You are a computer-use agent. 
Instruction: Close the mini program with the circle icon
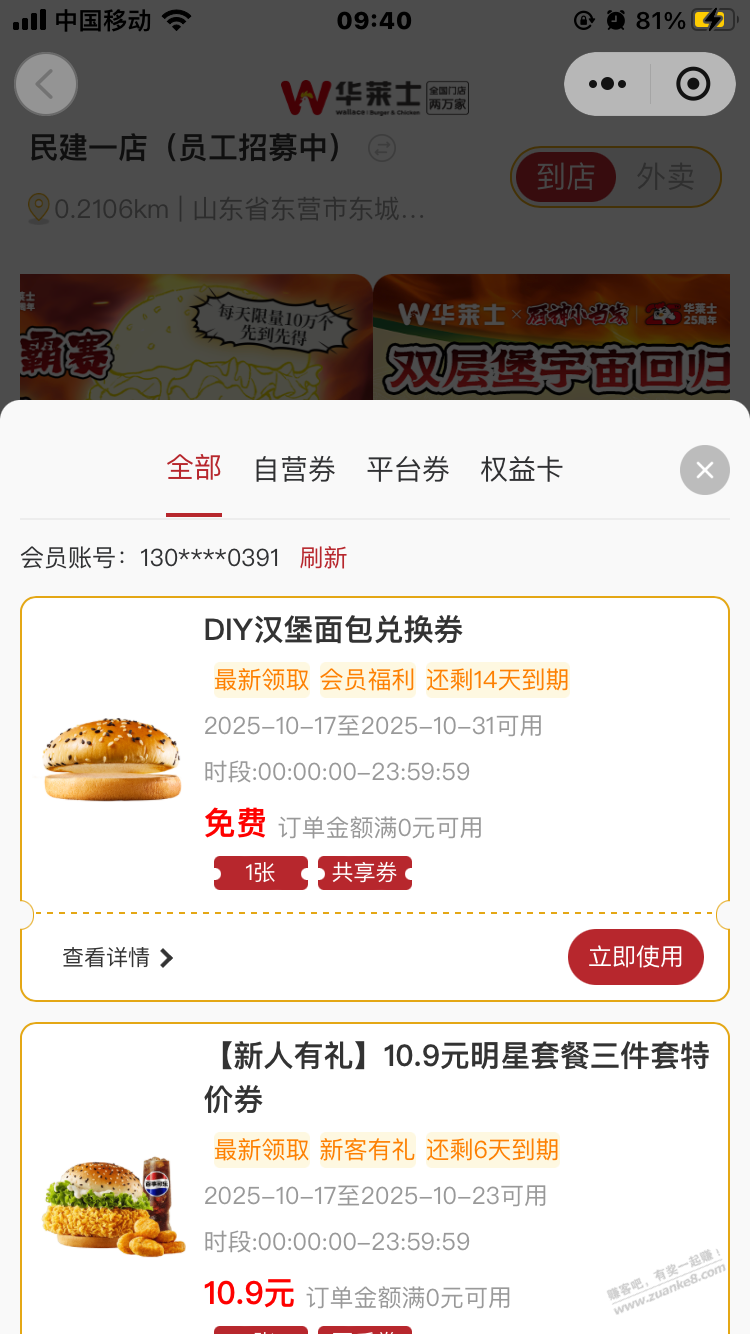pyautogui.click(x=693, y=84)
